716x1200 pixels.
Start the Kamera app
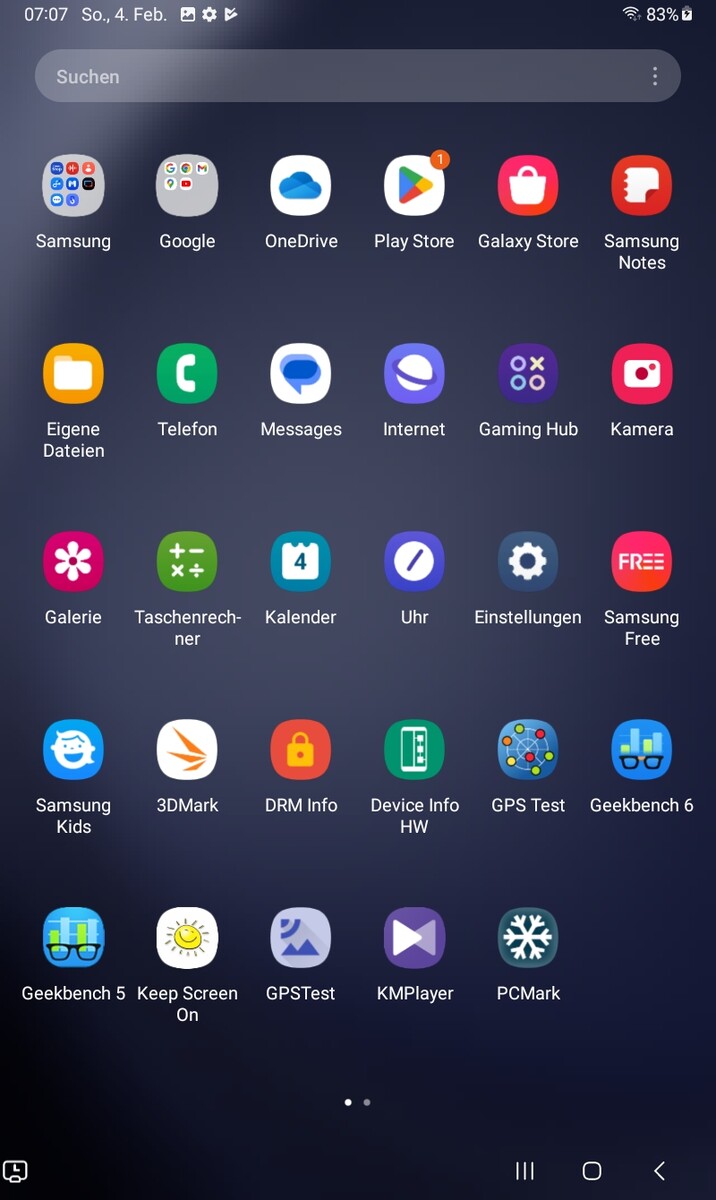[642, 374]
